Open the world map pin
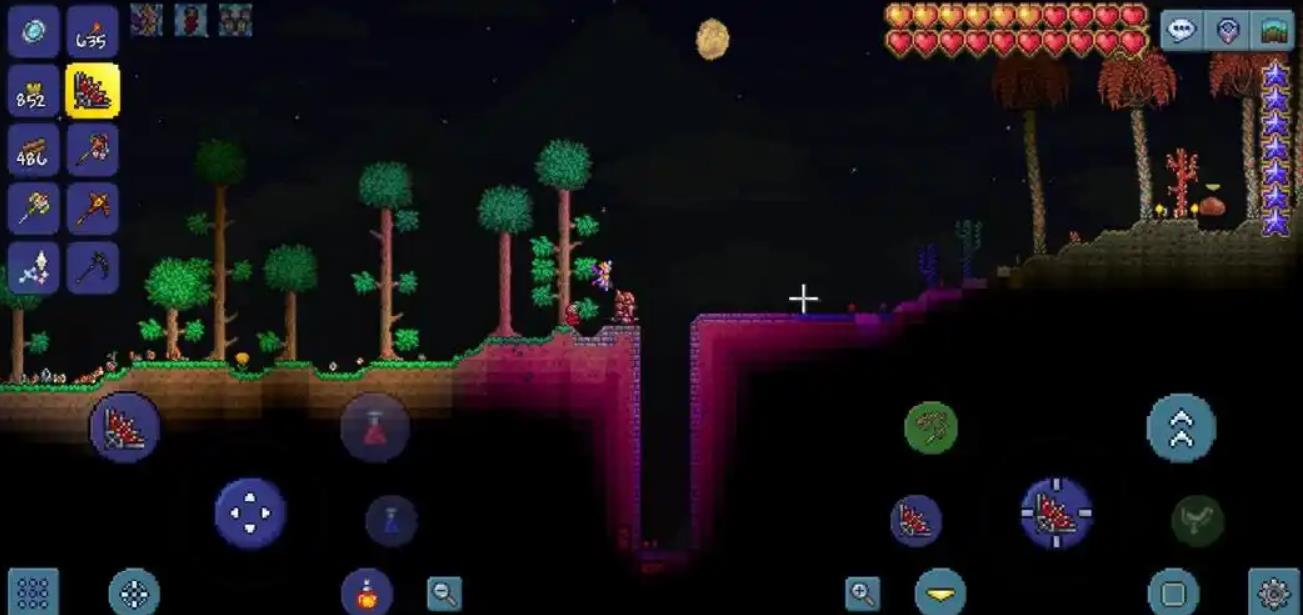 coord(1228,30)
